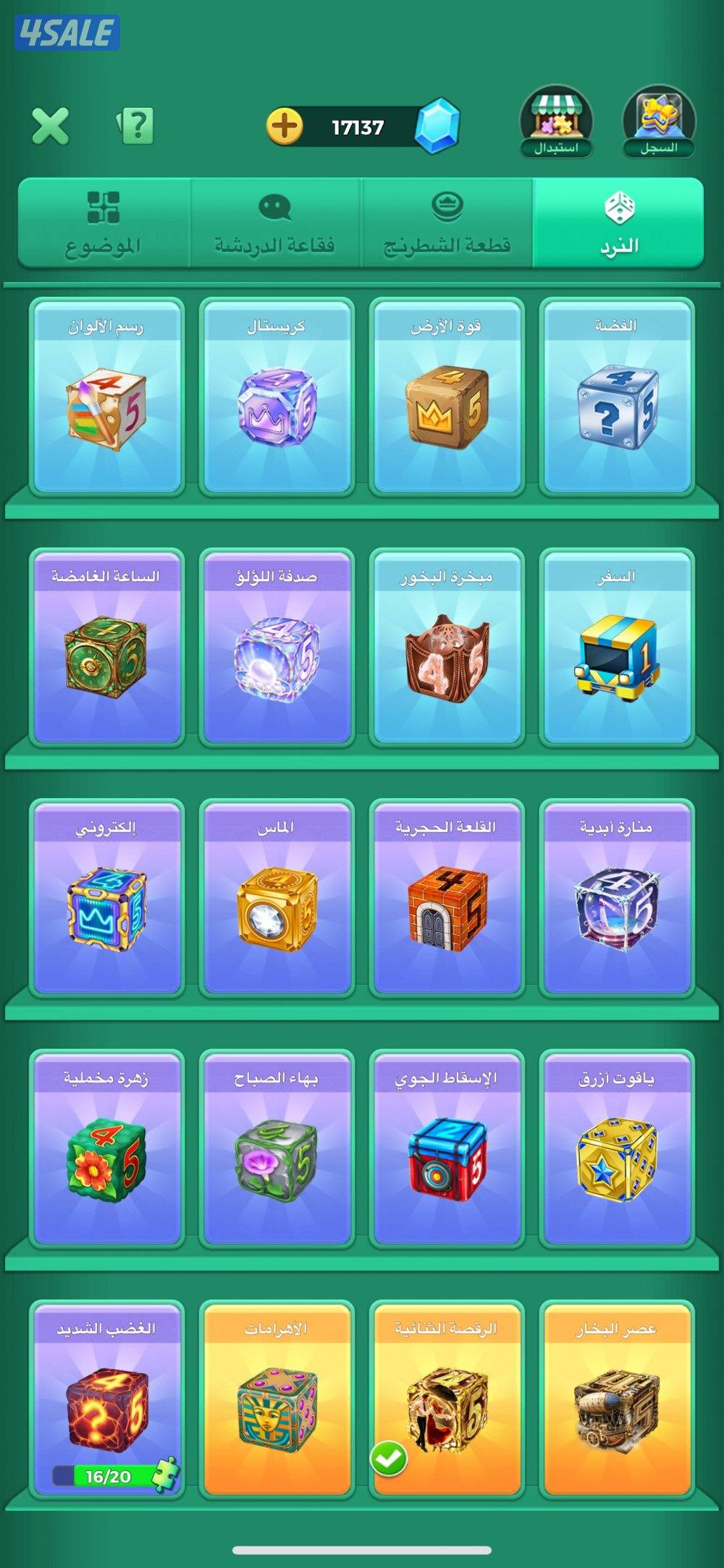This screenshot has height=1568, width=724.
Task: Pick the الأهرامات pyramids dice
Action: pyautogui.click(x=277, y=1399)
